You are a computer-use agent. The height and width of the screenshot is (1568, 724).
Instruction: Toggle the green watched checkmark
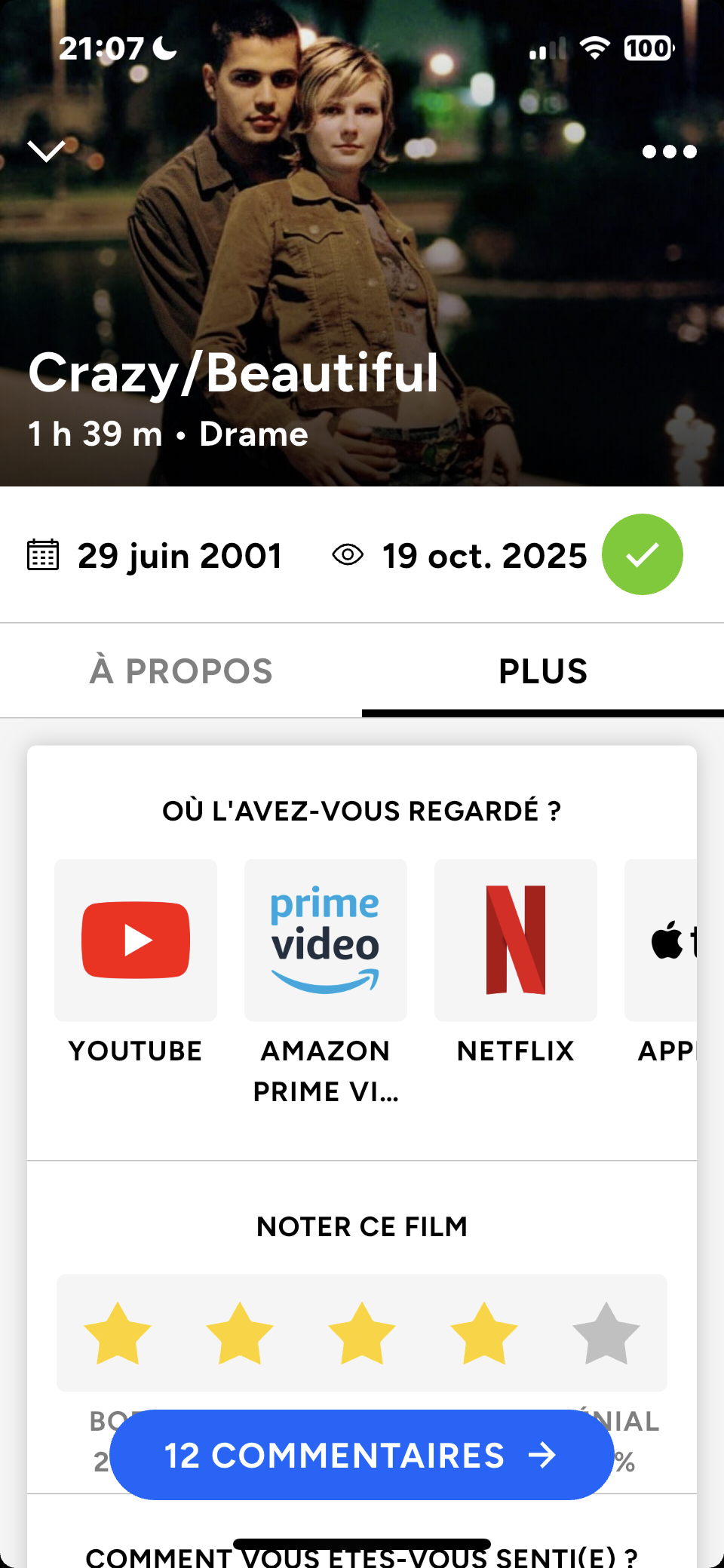642,554
